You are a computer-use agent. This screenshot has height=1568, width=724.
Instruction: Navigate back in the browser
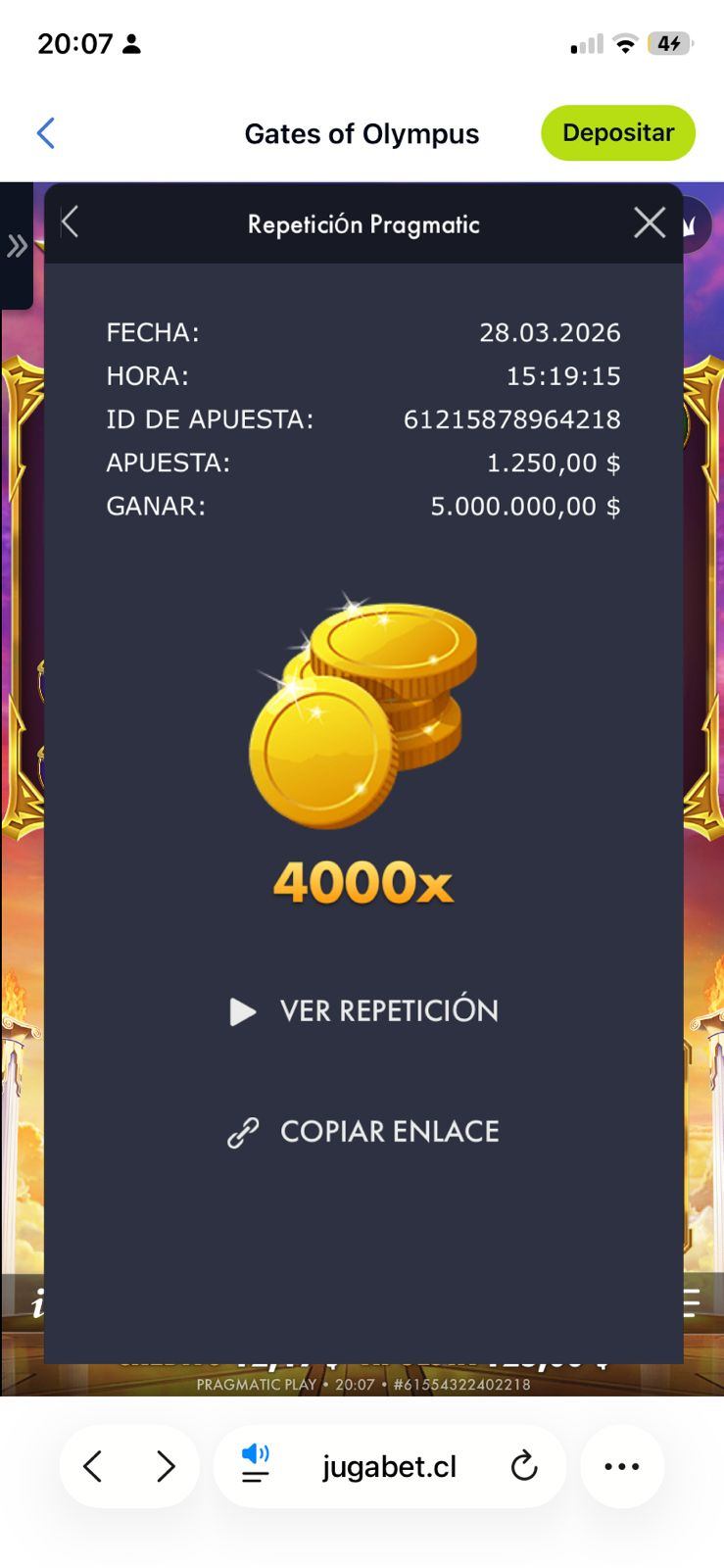click(x=93, y=1466)
